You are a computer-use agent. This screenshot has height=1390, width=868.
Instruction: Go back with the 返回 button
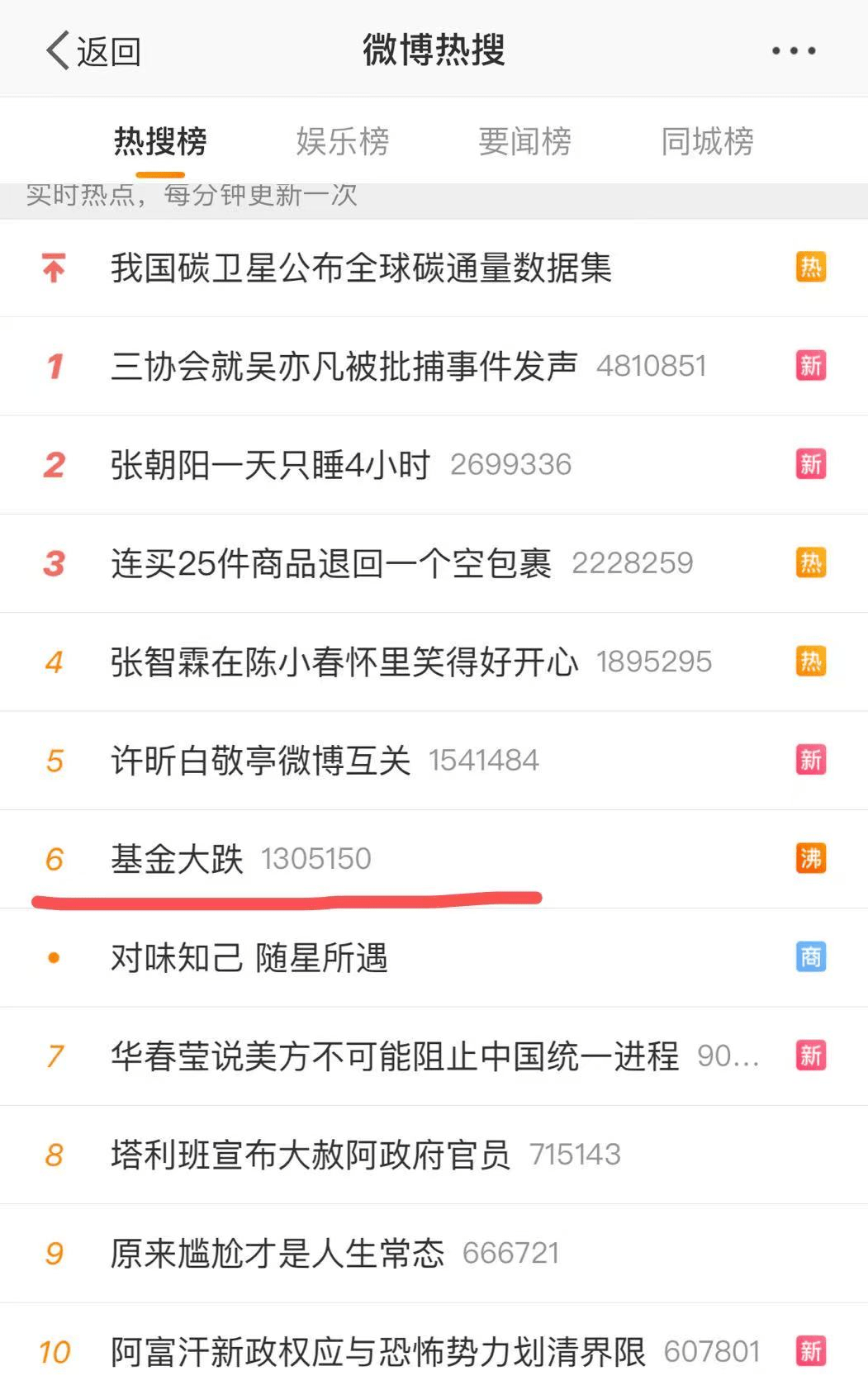coord(92,51)
